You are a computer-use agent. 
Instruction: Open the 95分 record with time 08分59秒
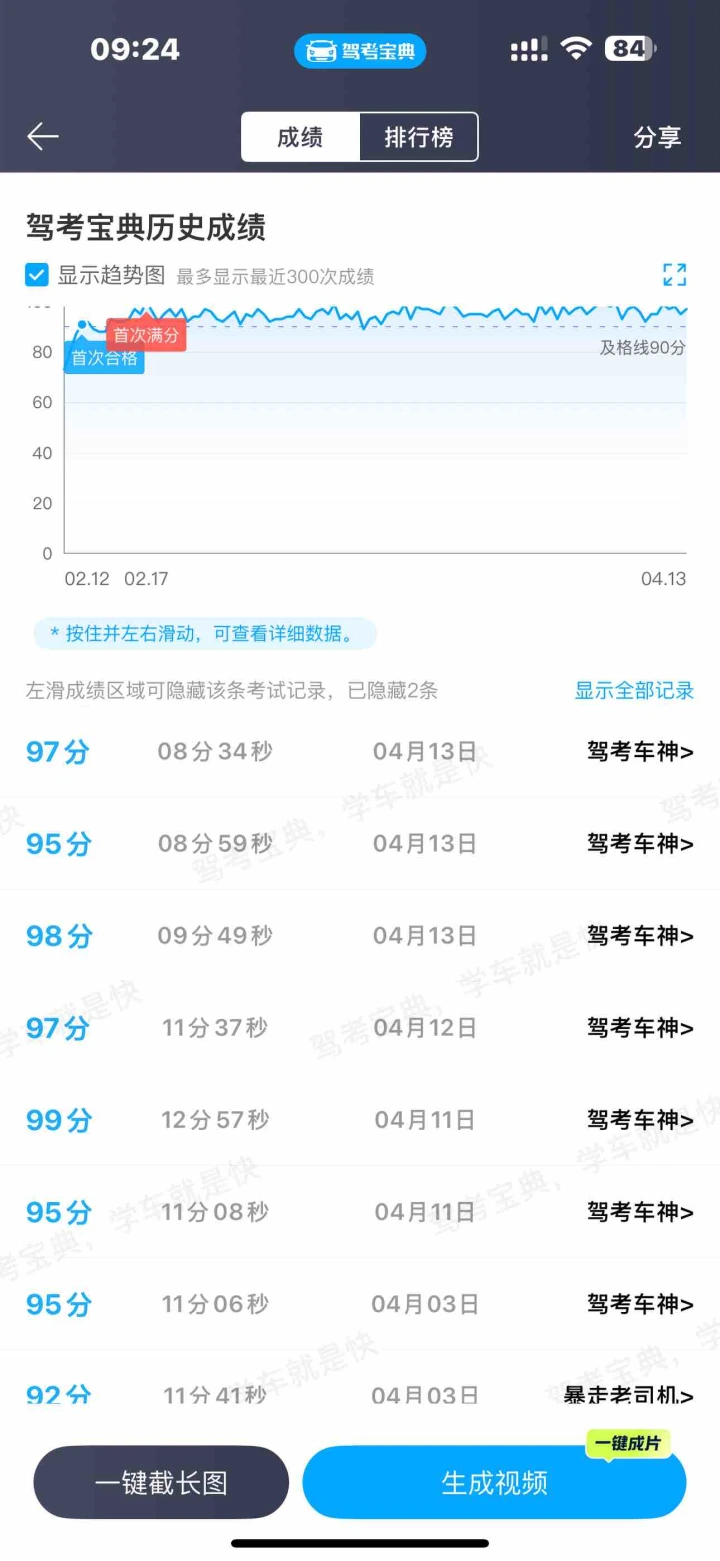[360, 844]
